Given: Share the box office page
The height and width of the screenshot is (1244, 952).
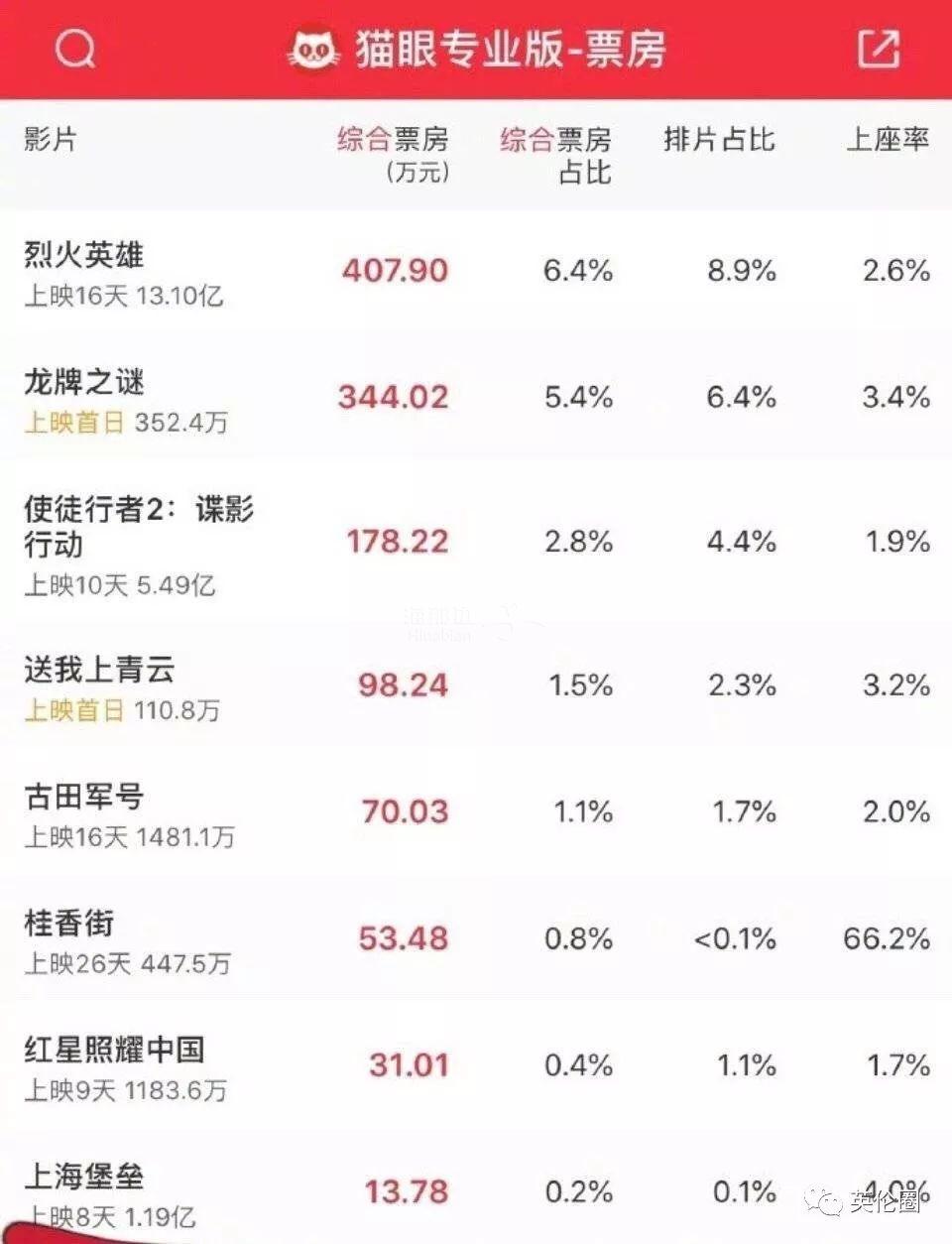Looking at the screenshot, I should 878,49.
